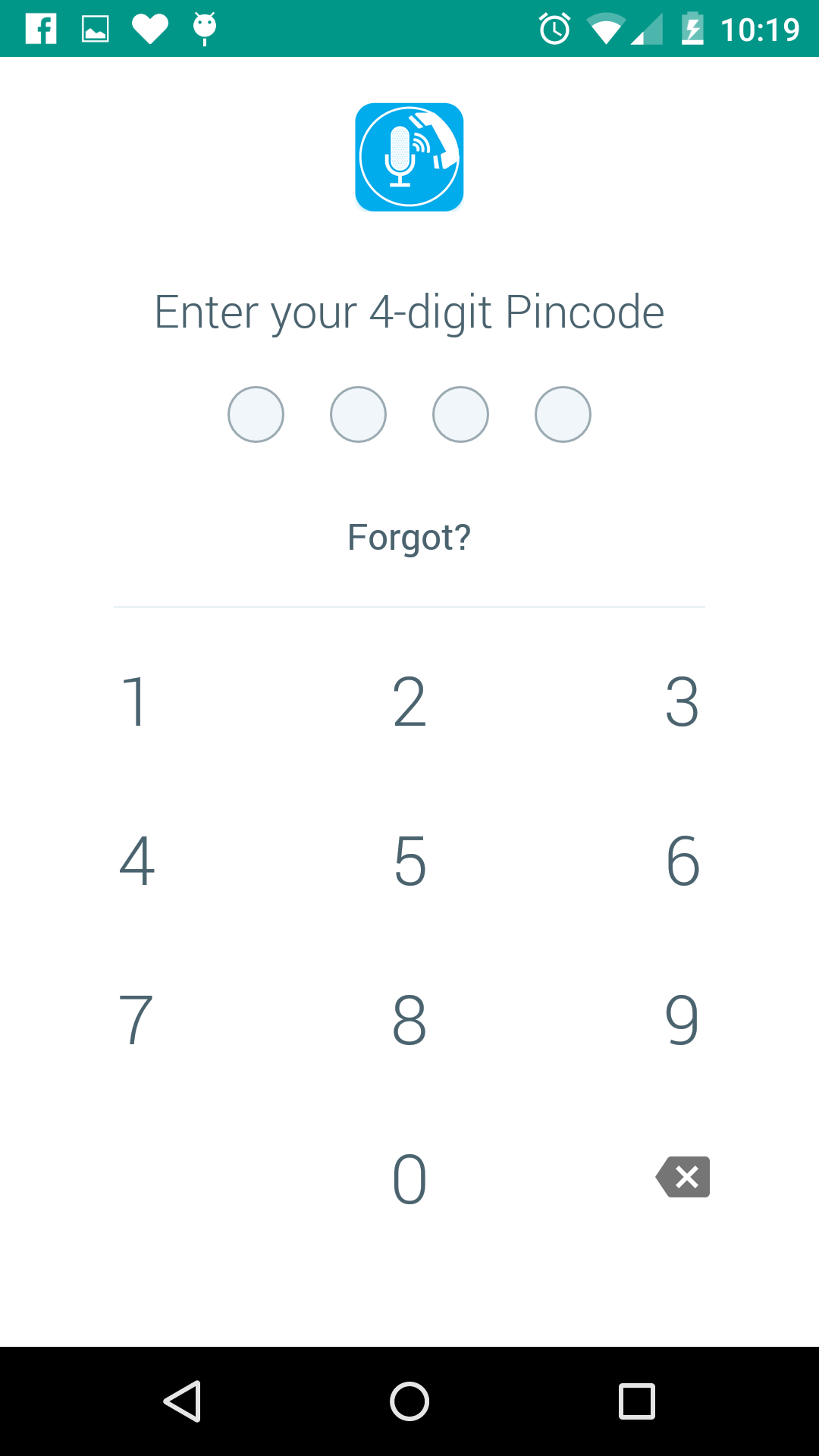This screenshot has width=819, height=1456.
Task: Delete the last entered pincode digit
Action: coord(683,1177)
